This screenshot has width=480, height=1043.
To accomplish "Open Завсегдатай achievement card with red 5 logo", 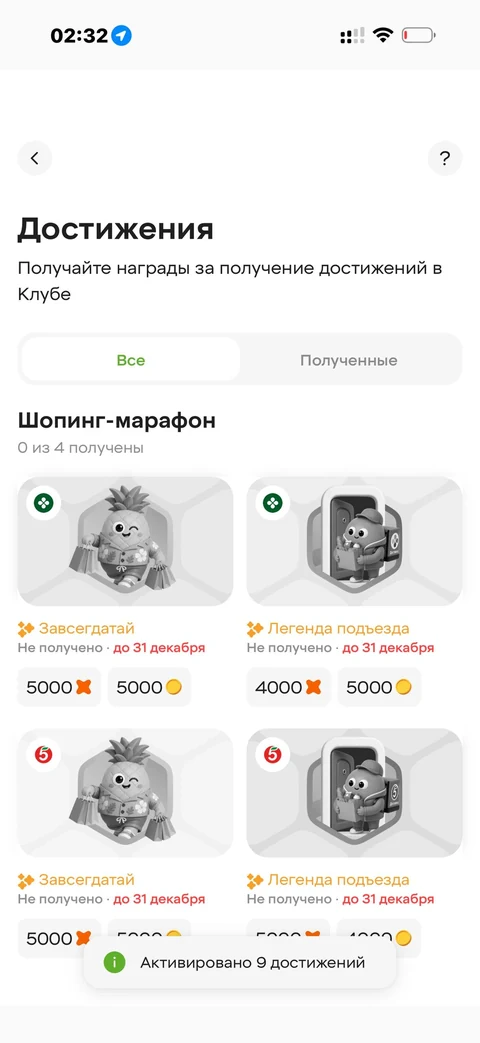I will [126, 793].
